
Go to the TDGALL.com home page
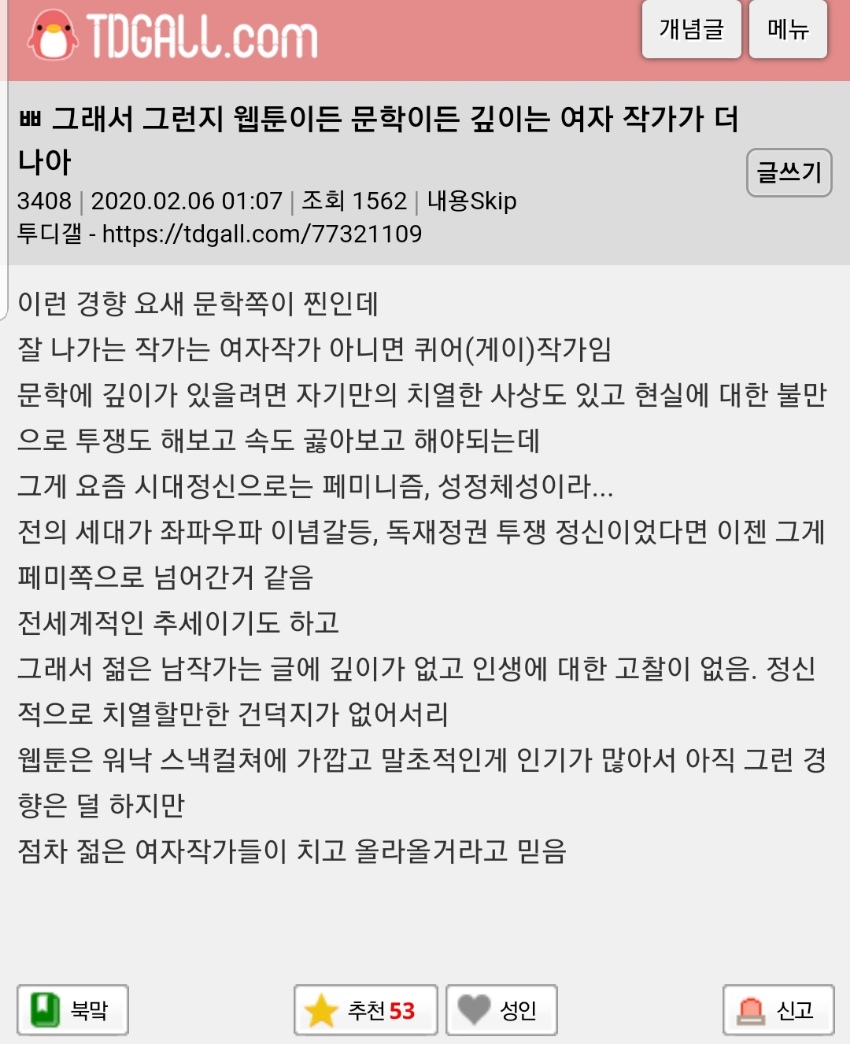172,36
